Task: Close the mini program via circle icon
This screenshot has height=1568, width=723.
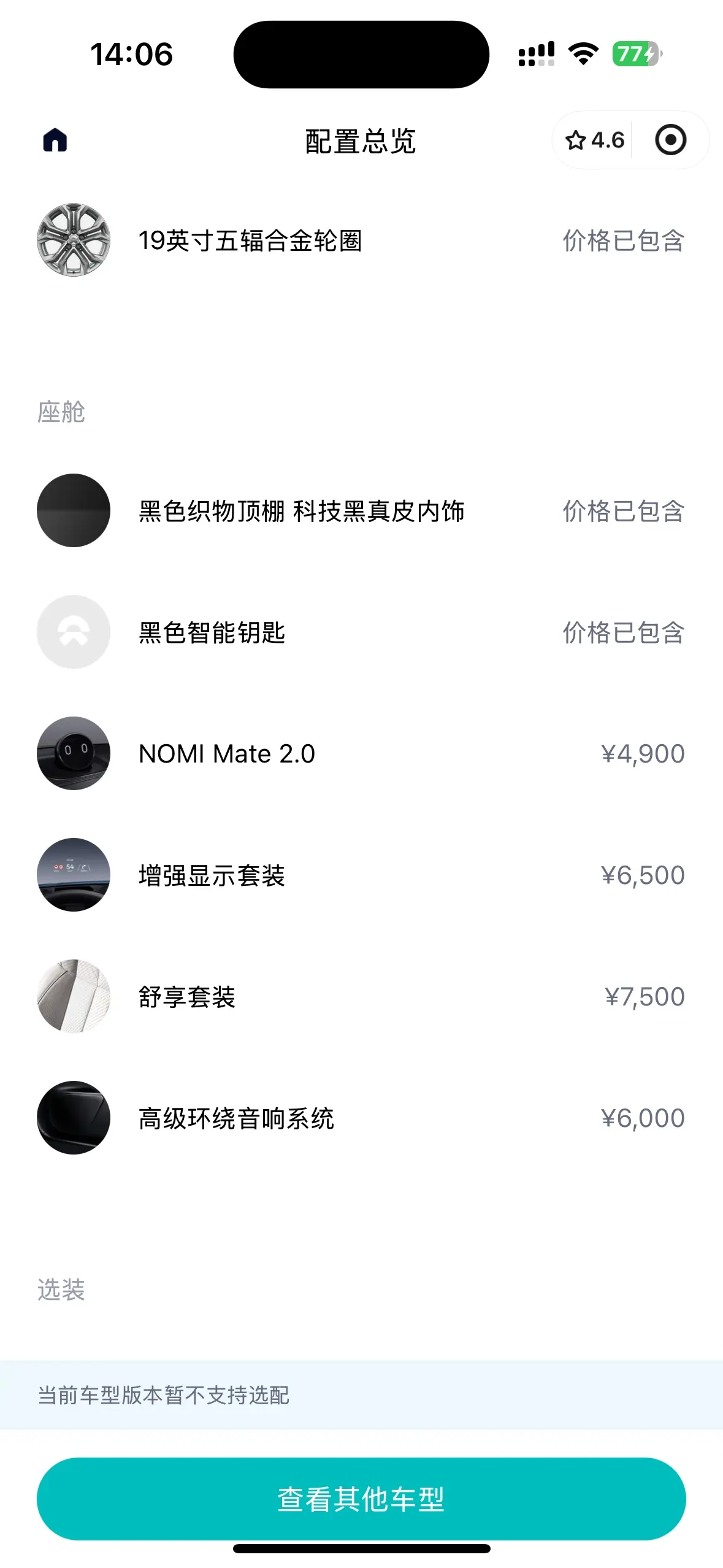Action: tap(670, 140)
